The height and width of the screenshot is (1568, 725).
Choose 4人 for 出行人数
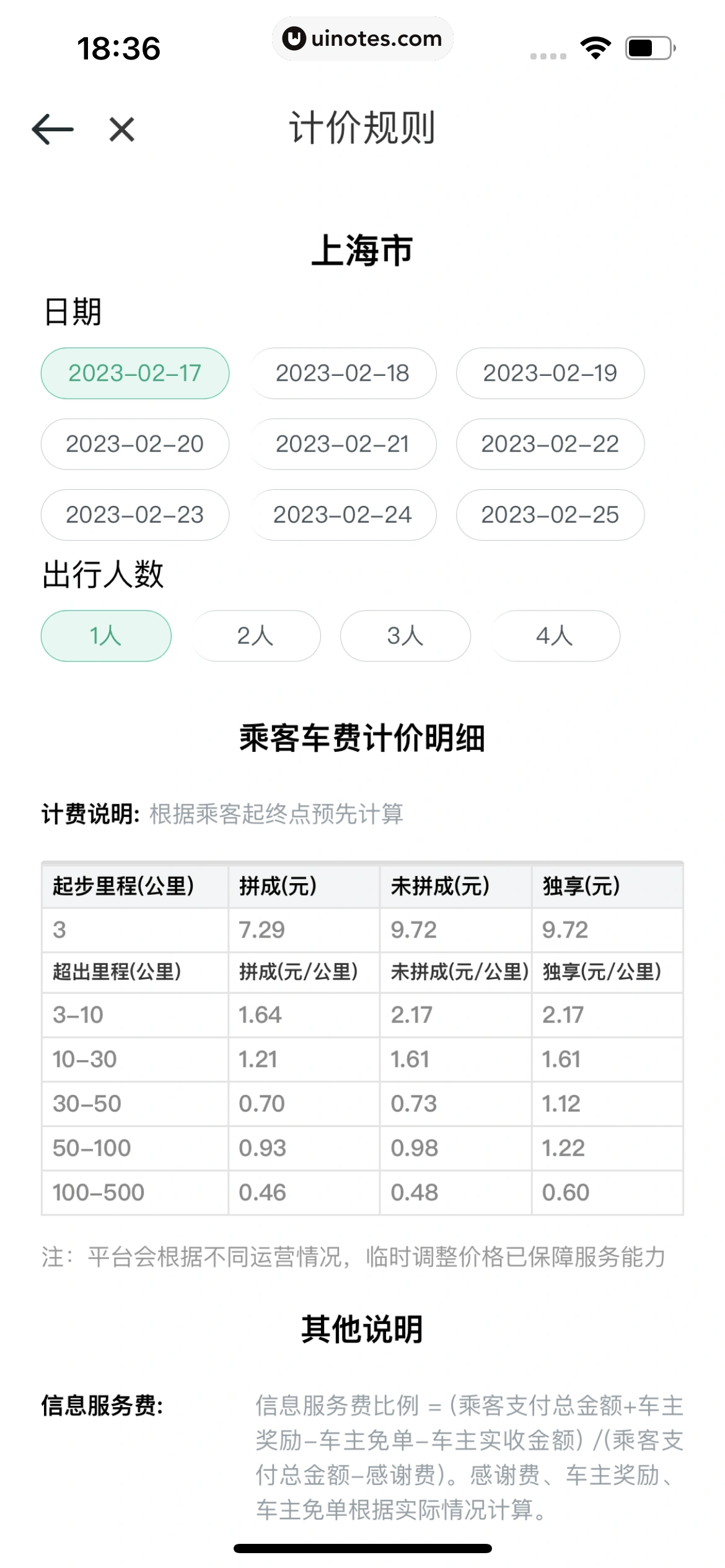(555, 636)
